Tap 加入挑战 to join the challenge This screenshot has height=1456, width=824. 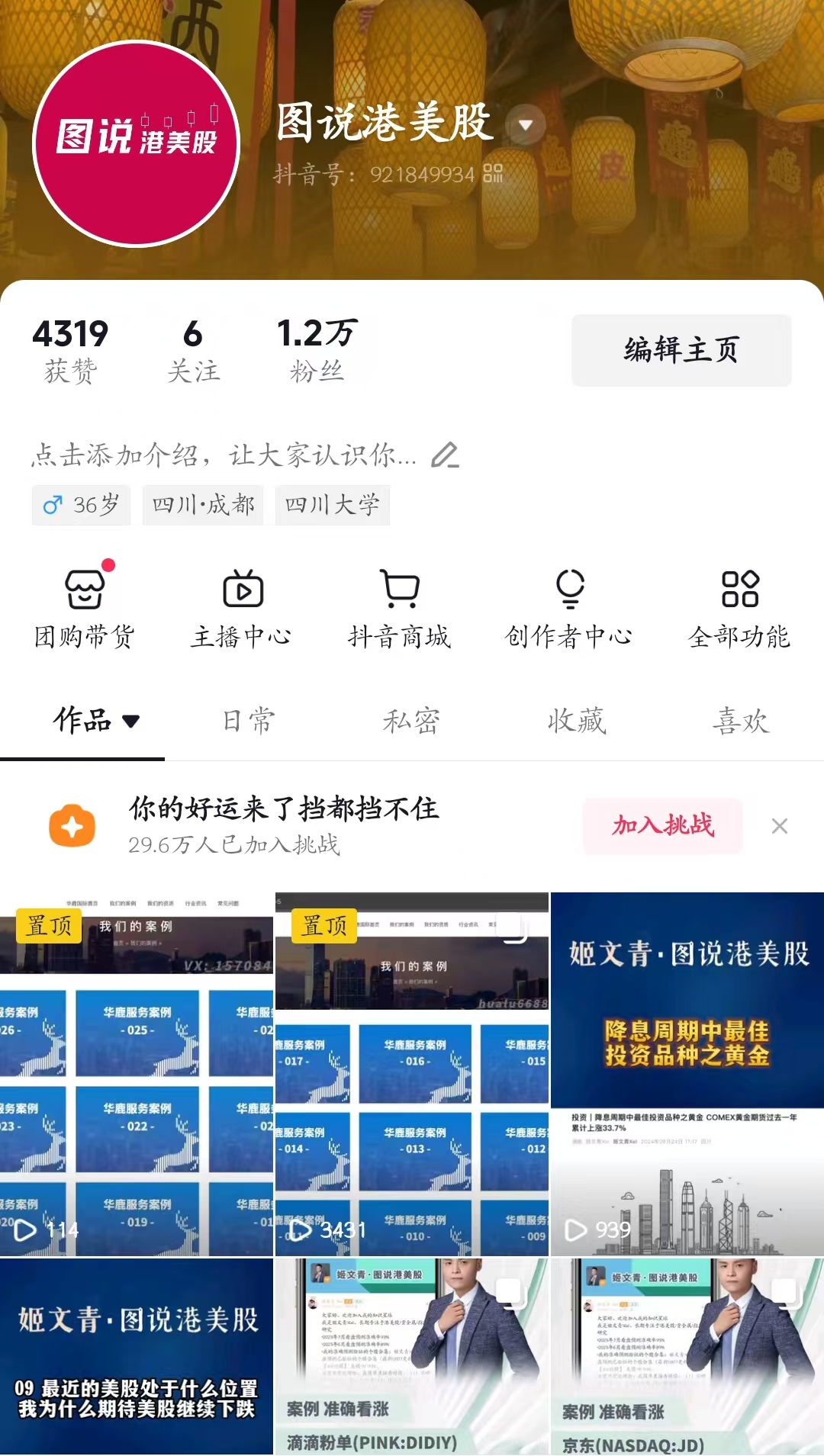[662, 826]
